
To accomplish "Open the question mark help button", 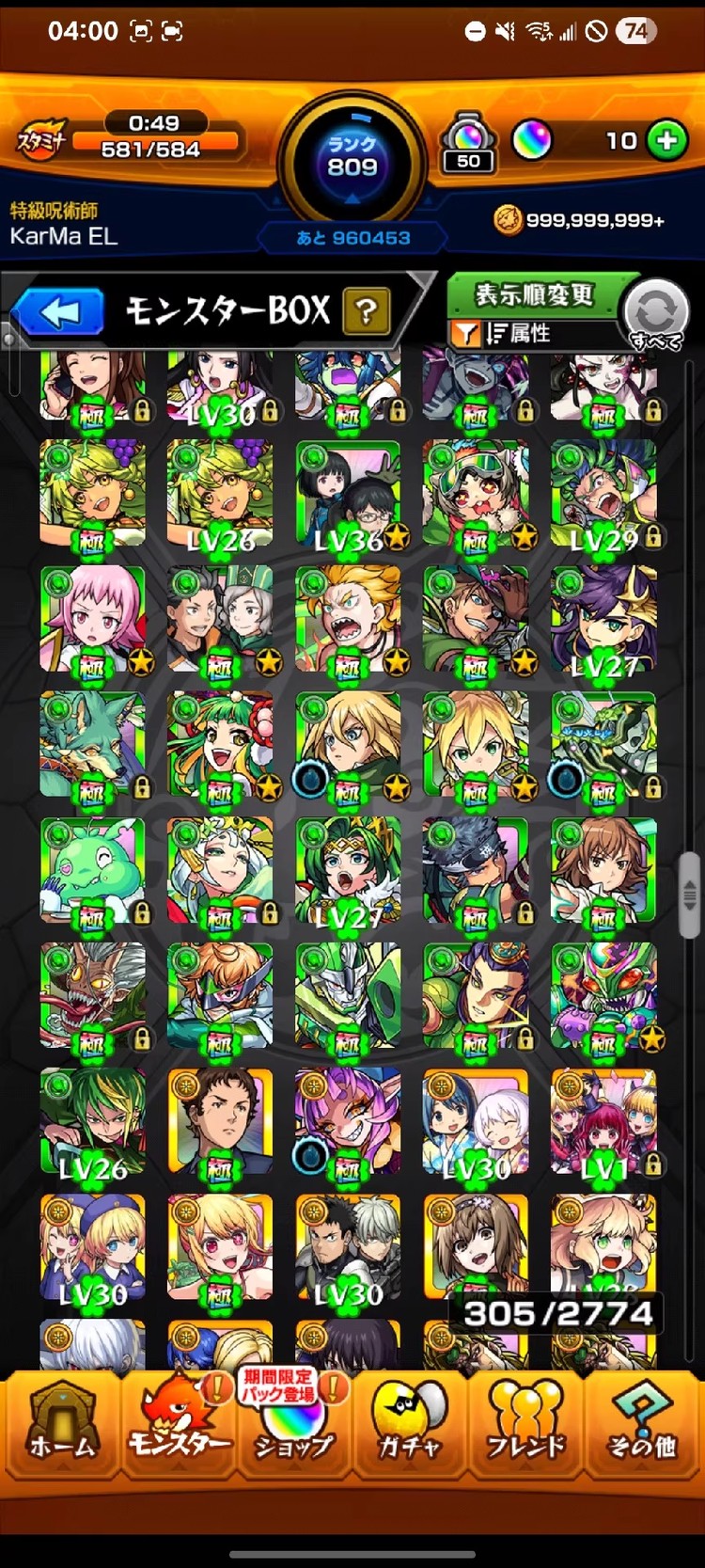I will 367,311.
